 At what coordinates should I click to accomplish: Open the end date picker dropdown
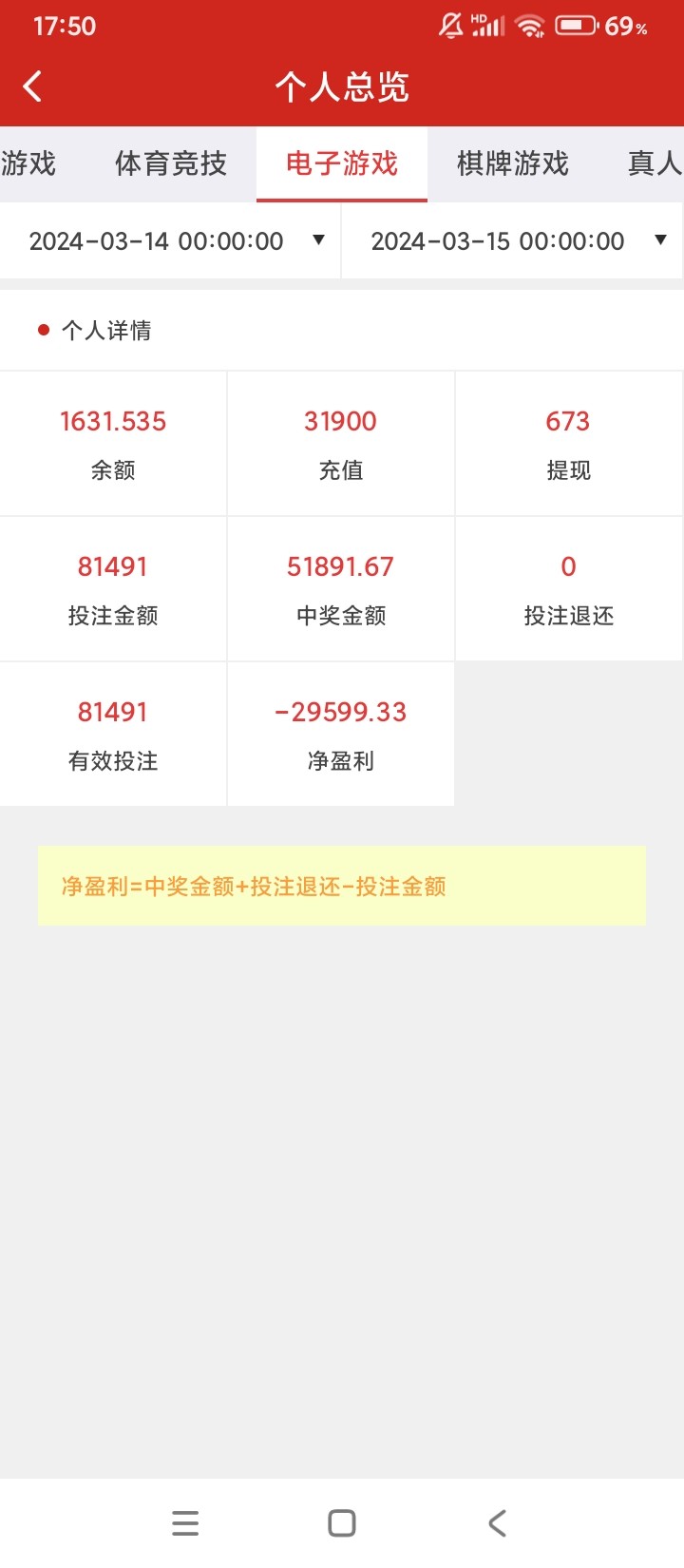tap(660, 240)
